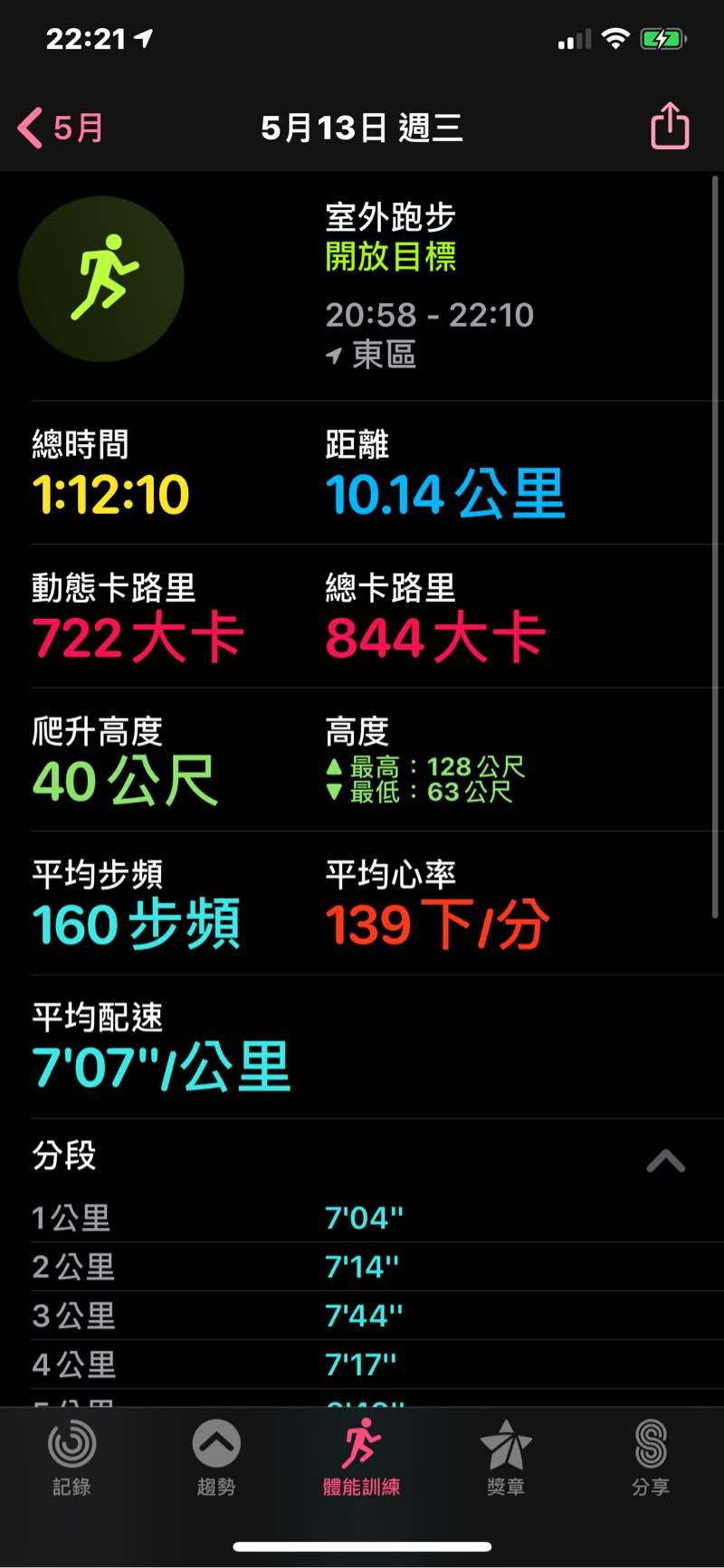724x1568 pixels.
Task: Switch to the 獎章 tab
Action: [x=506, y=1457]
